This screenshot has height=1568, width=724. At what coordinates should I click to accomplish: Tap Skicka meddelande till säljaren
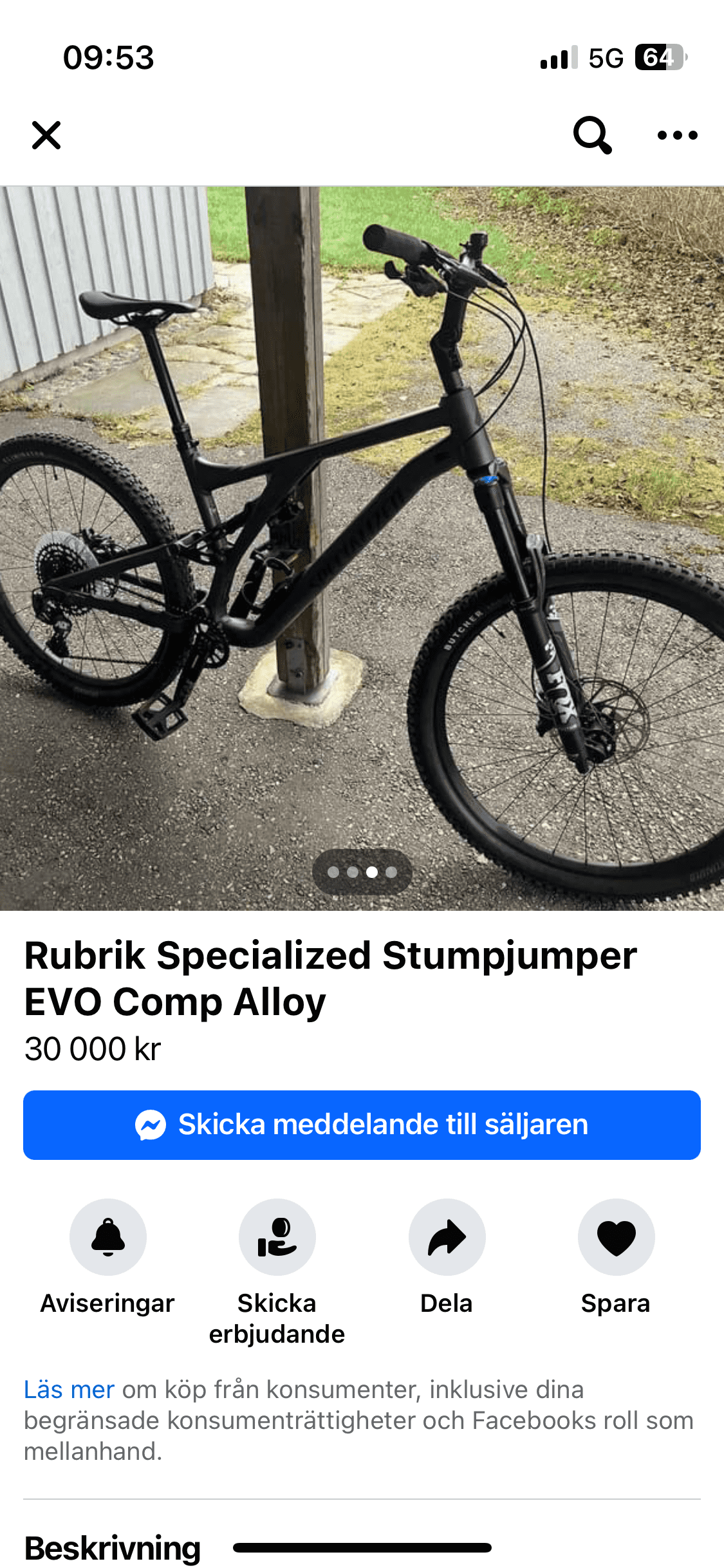tap(362, 1125)
